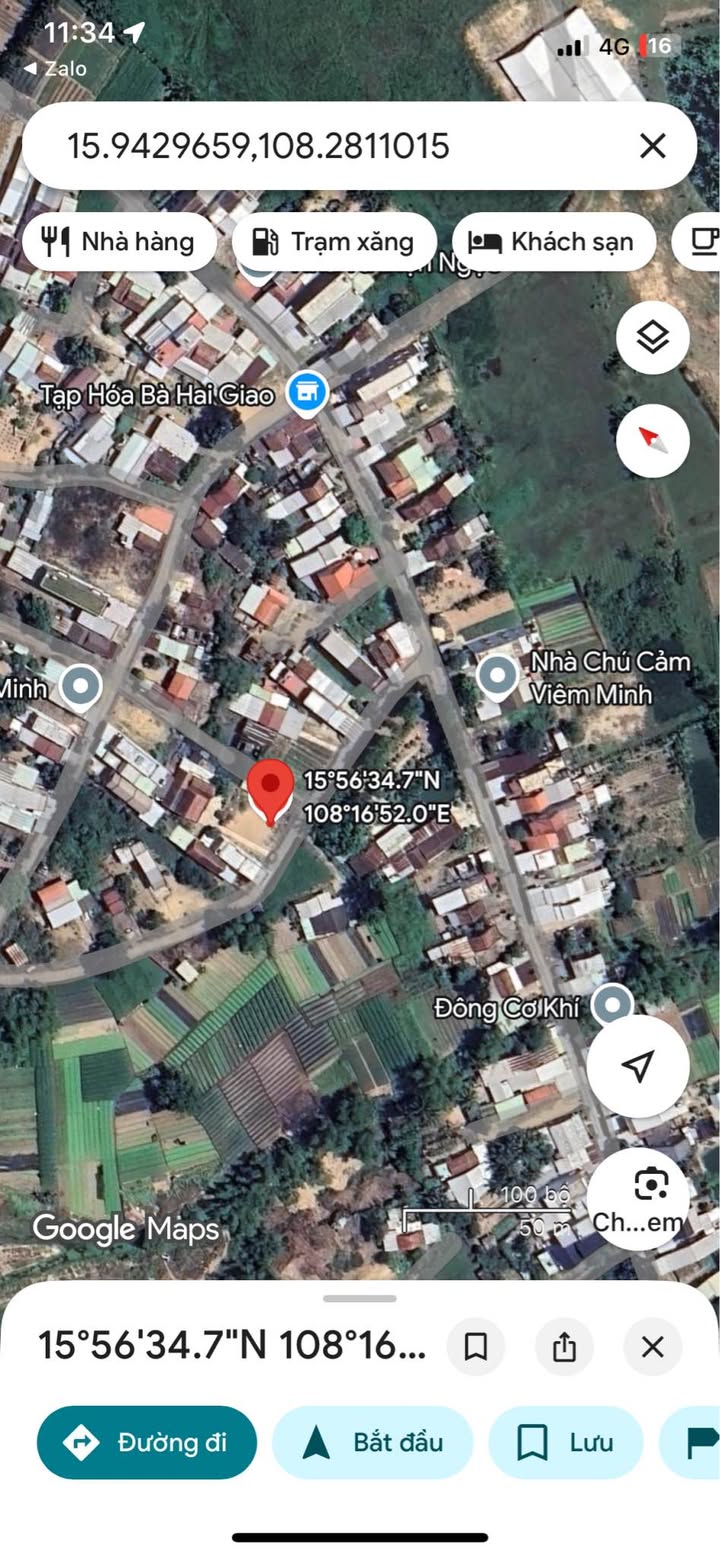720x1557 pixels.
Task: Bookmark this dropped pin location
Action: click(476, 1347)
